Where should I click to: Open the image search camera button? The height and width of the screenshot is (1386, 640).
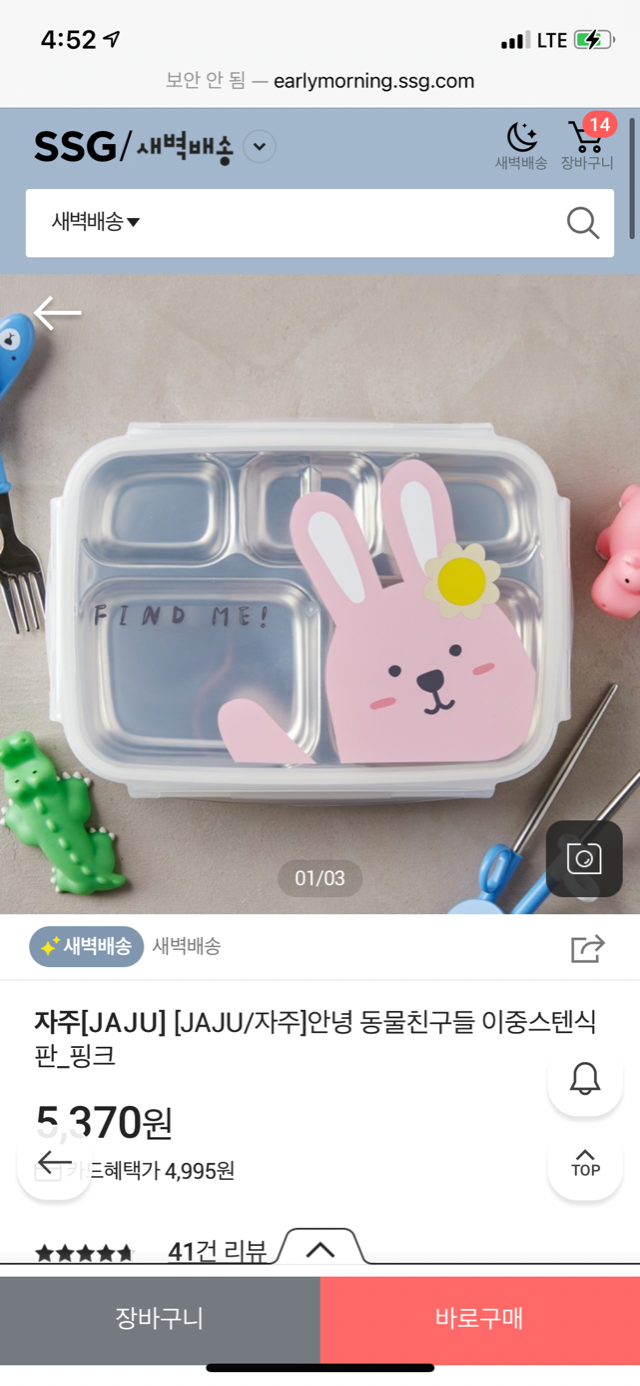(x=584, y=859)
